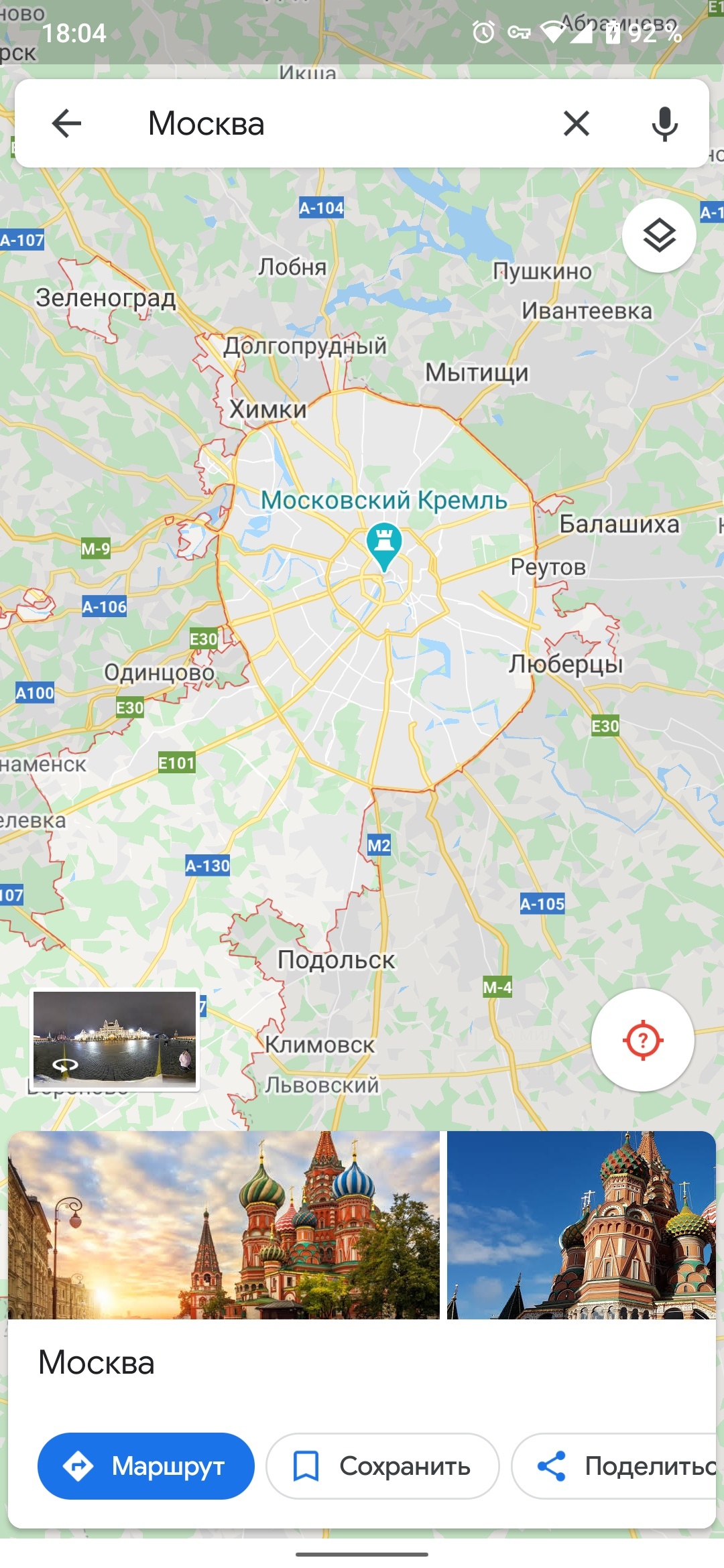Open the Street View preview thumbnail
Viewport: 724px width, 1568px height.
[115, 1039]
